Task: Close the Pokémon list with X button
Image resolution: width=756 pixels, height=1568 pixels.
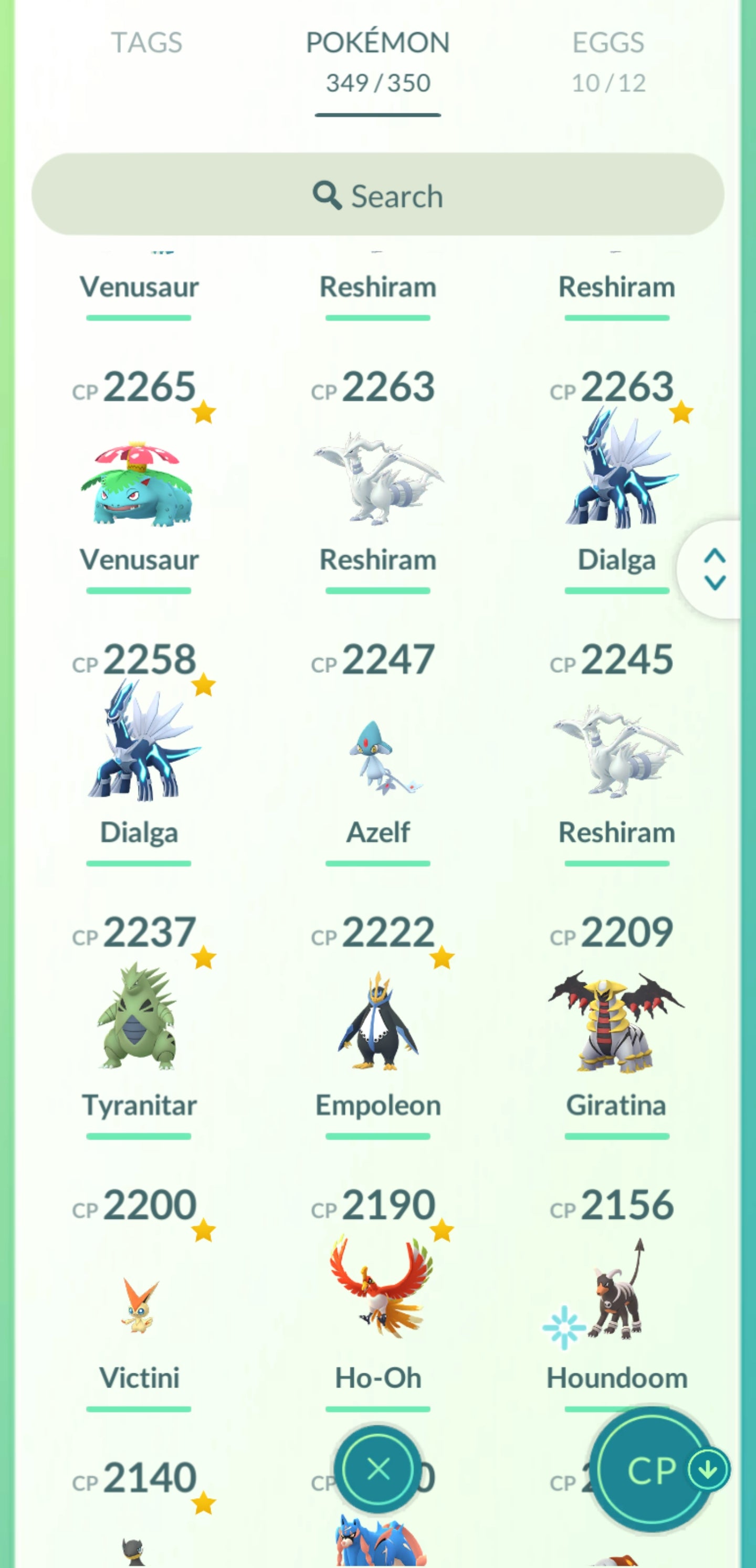Action: click(379, 1470)
